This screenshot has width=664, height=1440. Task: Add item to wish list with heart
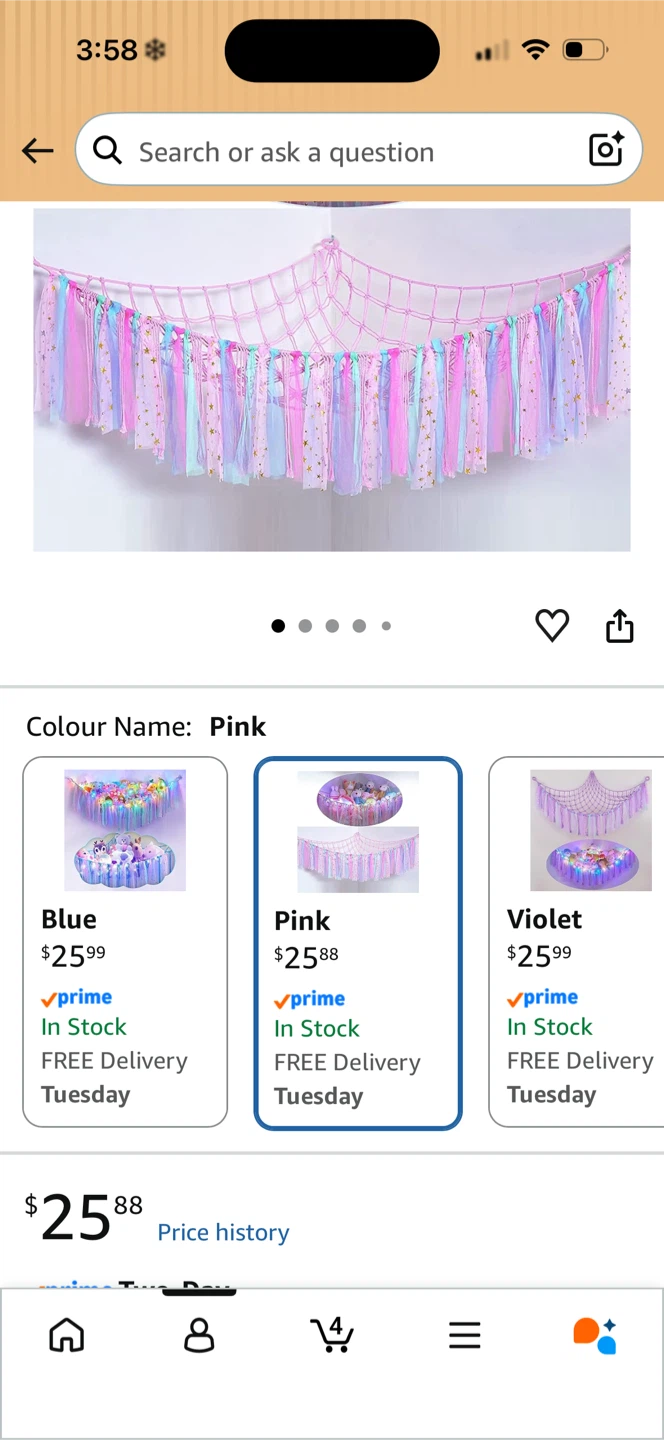552,626
